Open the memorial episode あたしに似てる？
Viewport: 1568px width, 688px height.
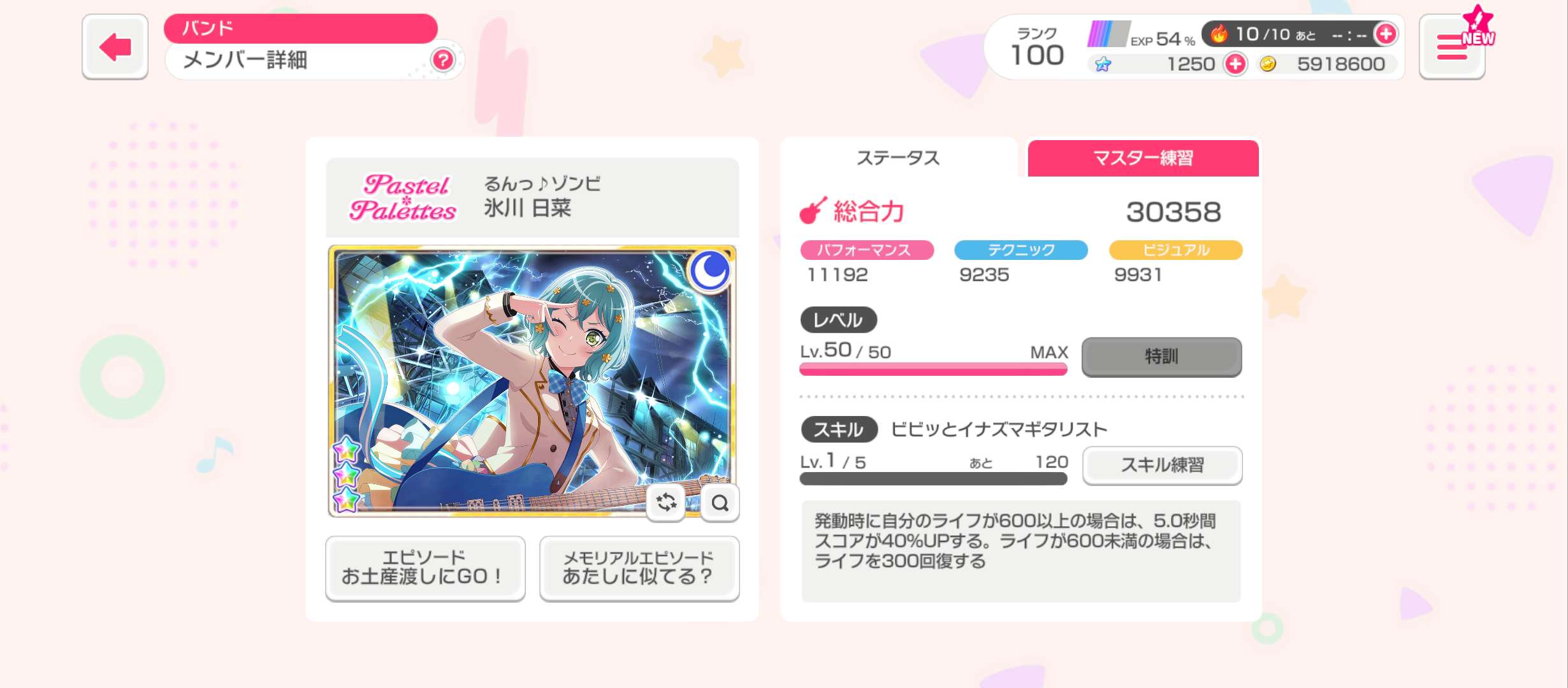pos(639,567)
